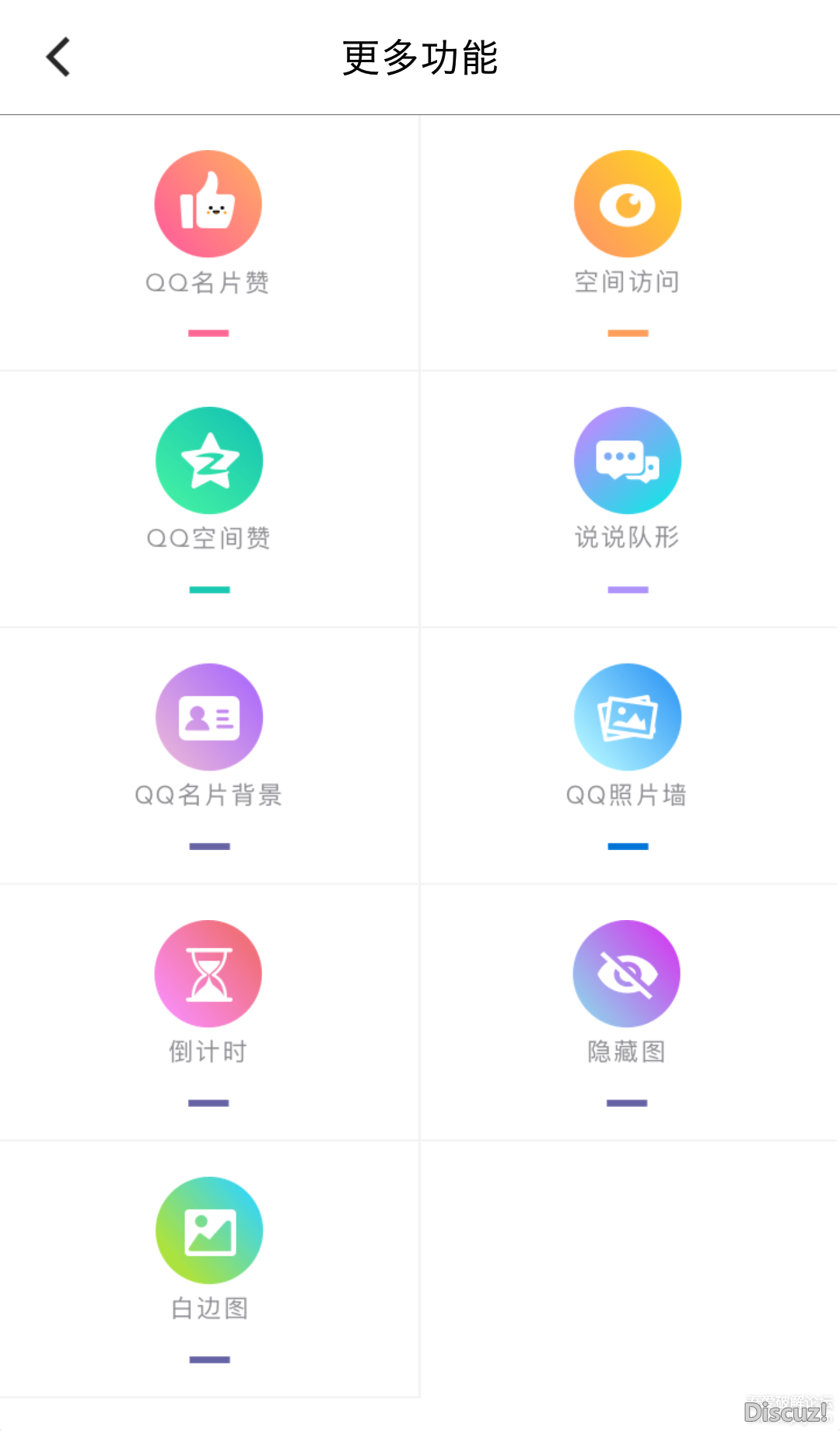Image resolution: width=840 pixels, height=1431 pixels.
Task: Click the pink underline bar below QQ名片赞
Action: (x=208, y=333)
